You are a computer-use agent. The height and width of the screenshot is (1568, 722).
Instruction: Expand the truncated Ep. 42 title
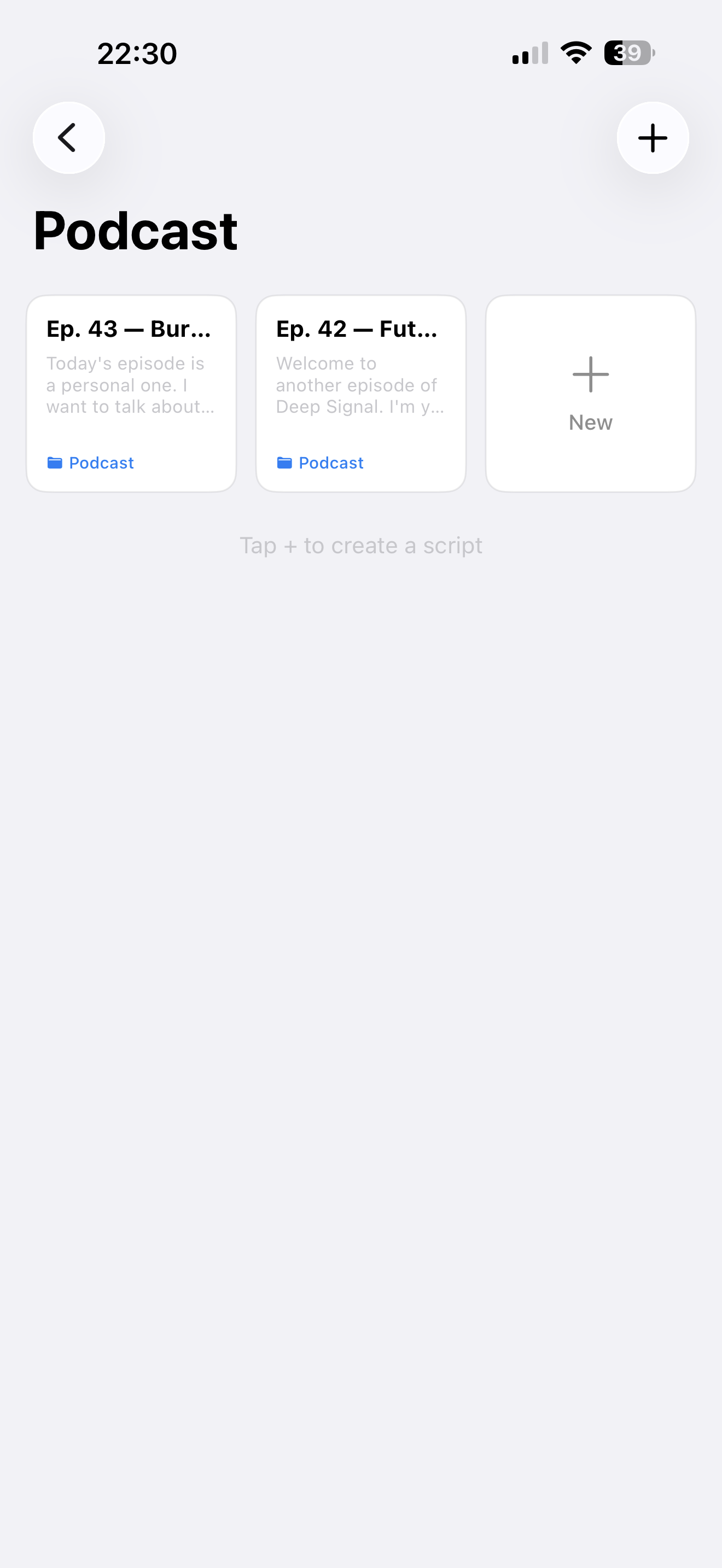(357, 329)
